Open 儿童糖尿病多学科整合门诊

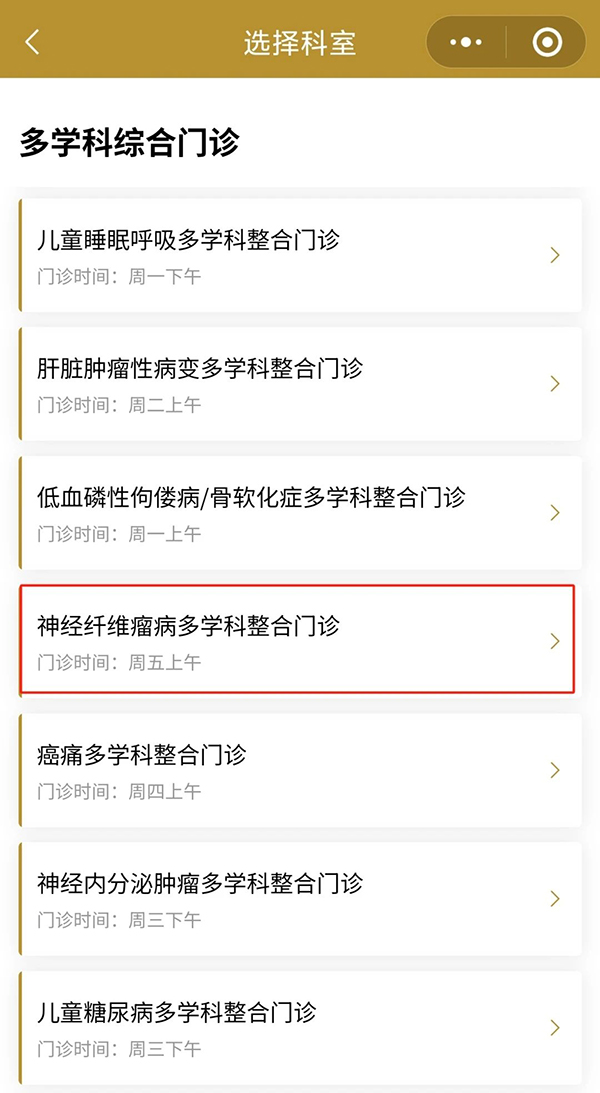tap(300, 1027)
